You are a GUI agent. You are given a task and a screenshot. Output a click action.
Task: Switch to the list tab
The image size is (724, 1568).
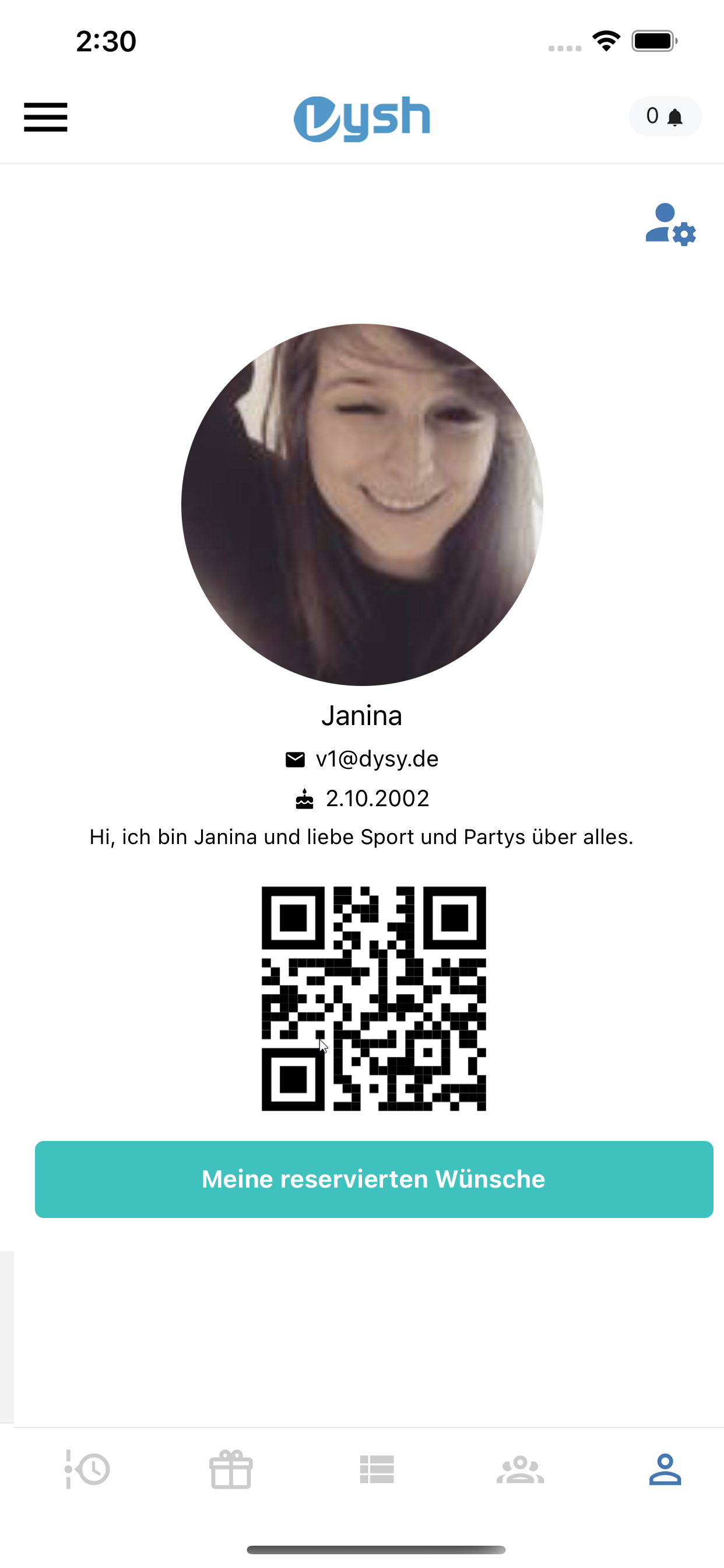(x=377, y=1469)
